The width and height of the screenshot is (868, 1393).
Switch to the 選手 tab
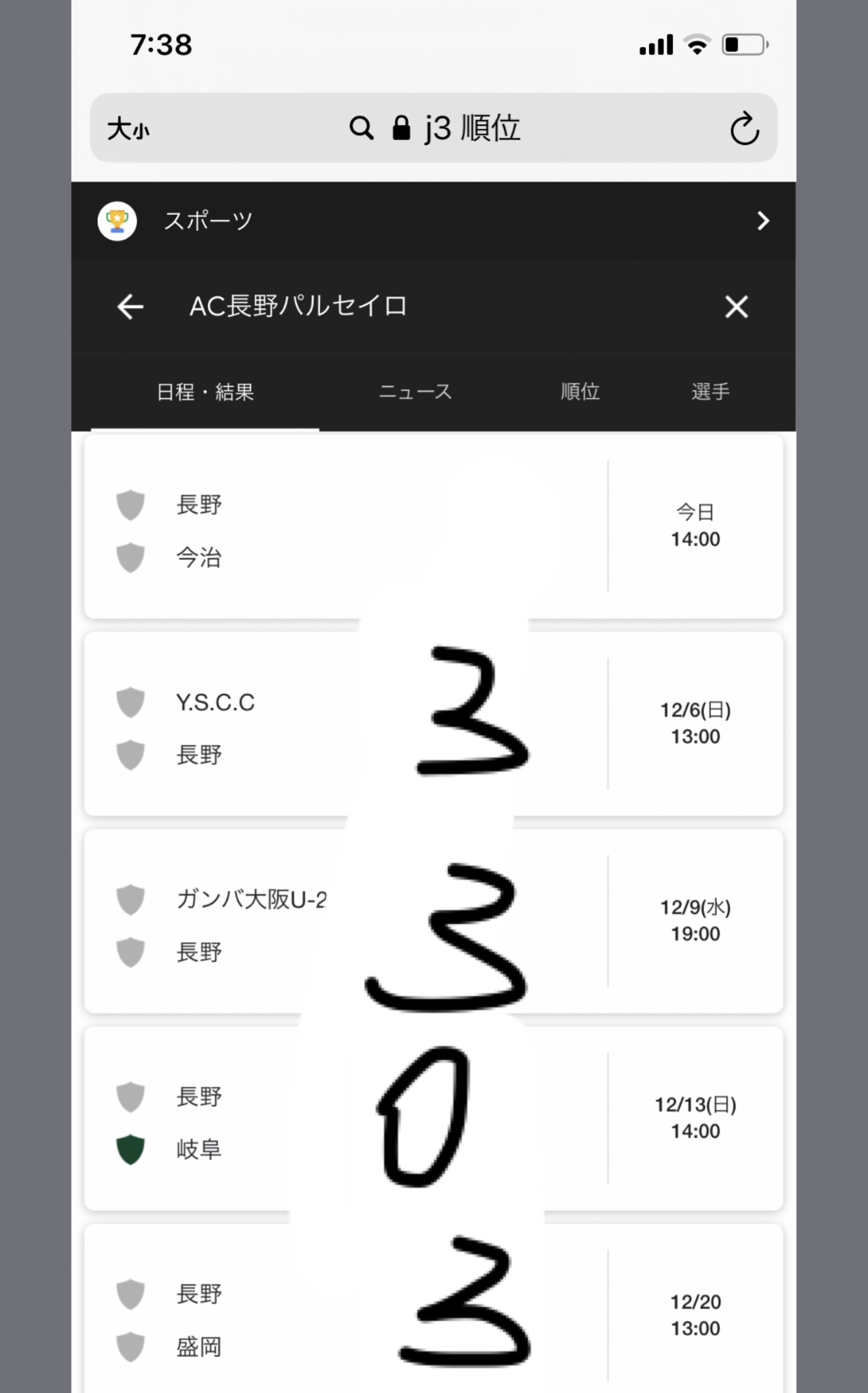tap(710, 392)
